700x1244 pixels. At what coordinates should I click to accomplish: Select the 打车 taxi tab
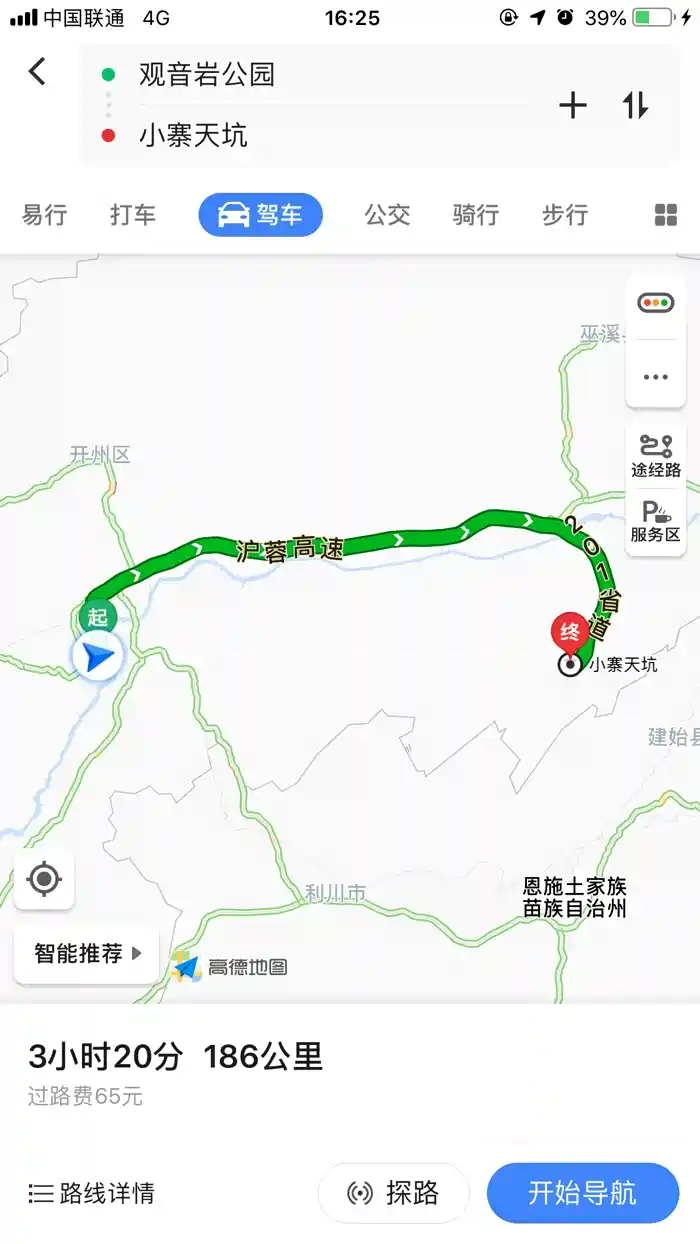[x=133, y=215]
